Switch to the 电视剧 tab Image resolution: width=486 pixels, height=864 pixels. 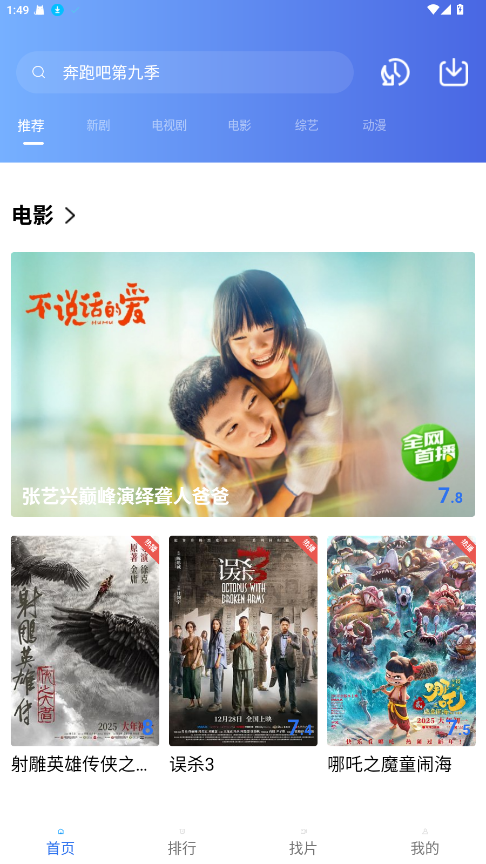tap(169, 126)
